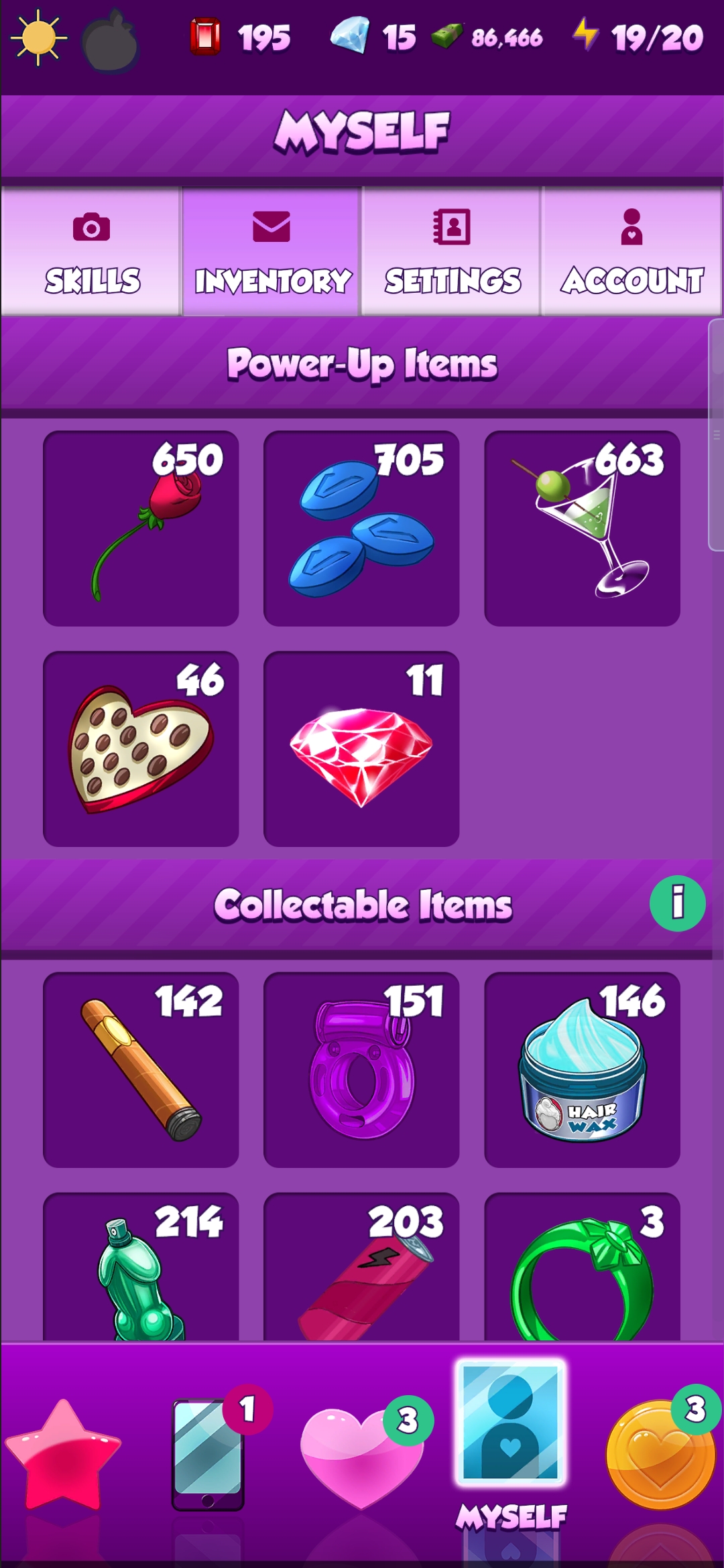Open the Settings tab
Screen dimensions: 724x1568
[451, 251]
